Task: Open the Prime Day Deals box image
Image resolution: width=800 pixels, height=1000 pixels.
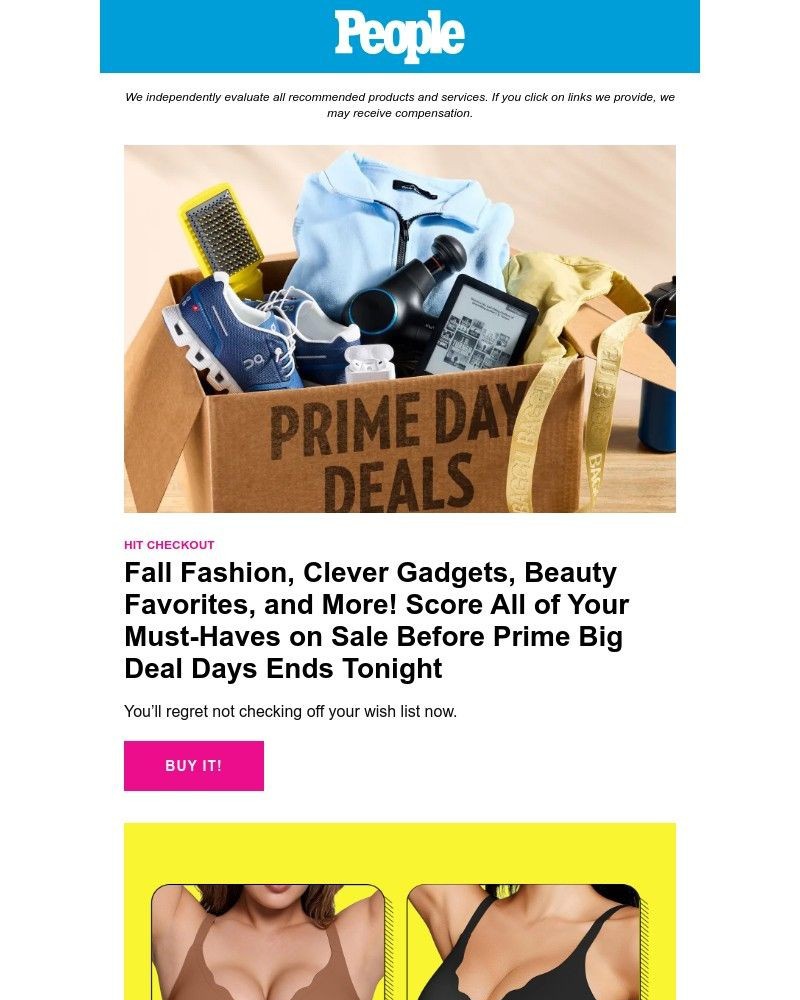Action: point(400,329)
